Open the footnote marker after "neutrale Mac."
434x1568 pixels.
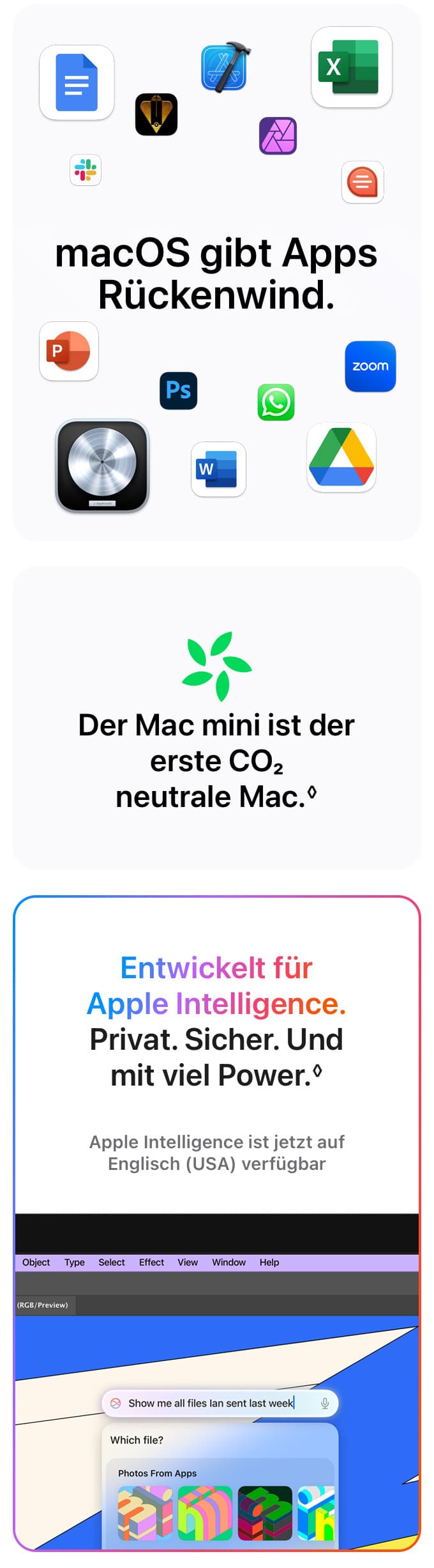[x=312, y=792]
